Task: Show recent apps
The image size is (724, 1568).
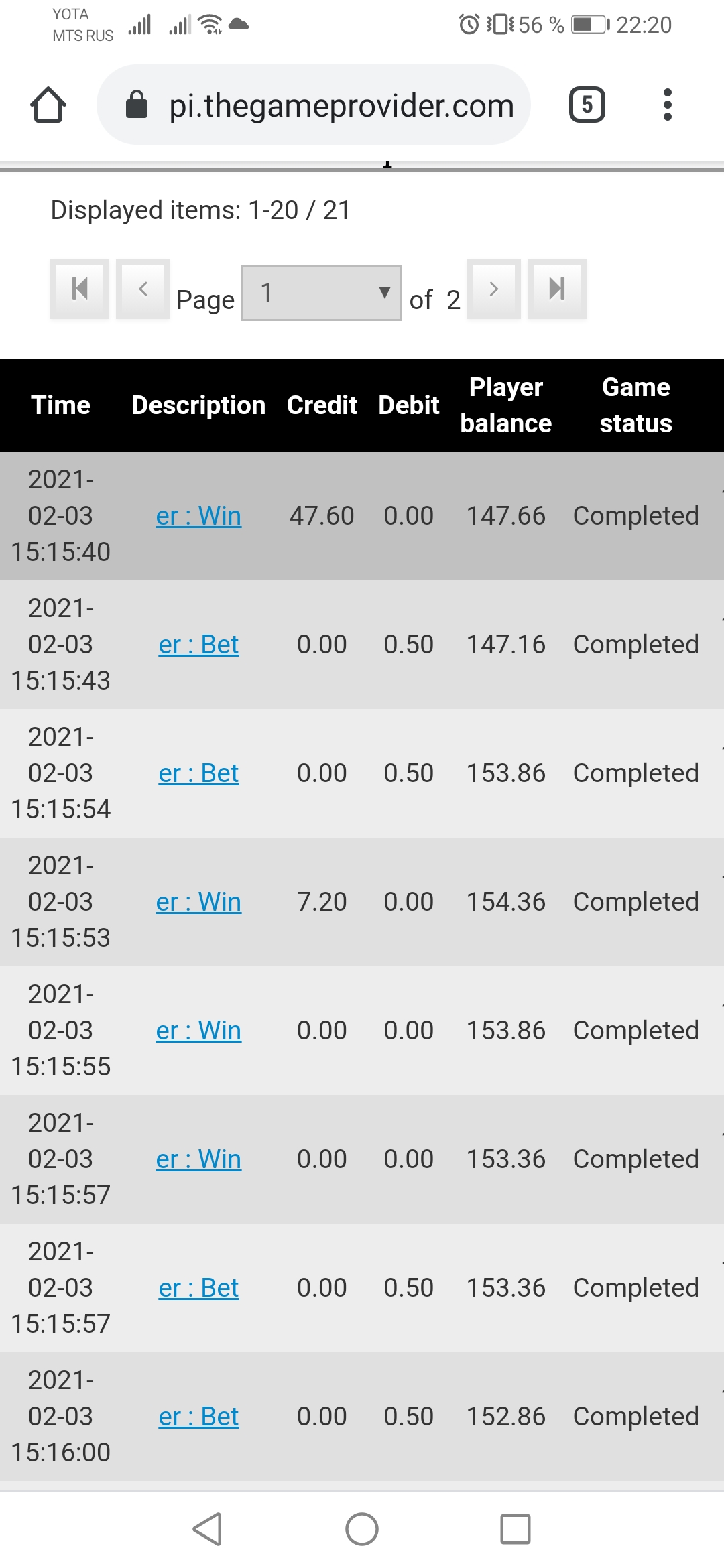Action: [515, 1529]
